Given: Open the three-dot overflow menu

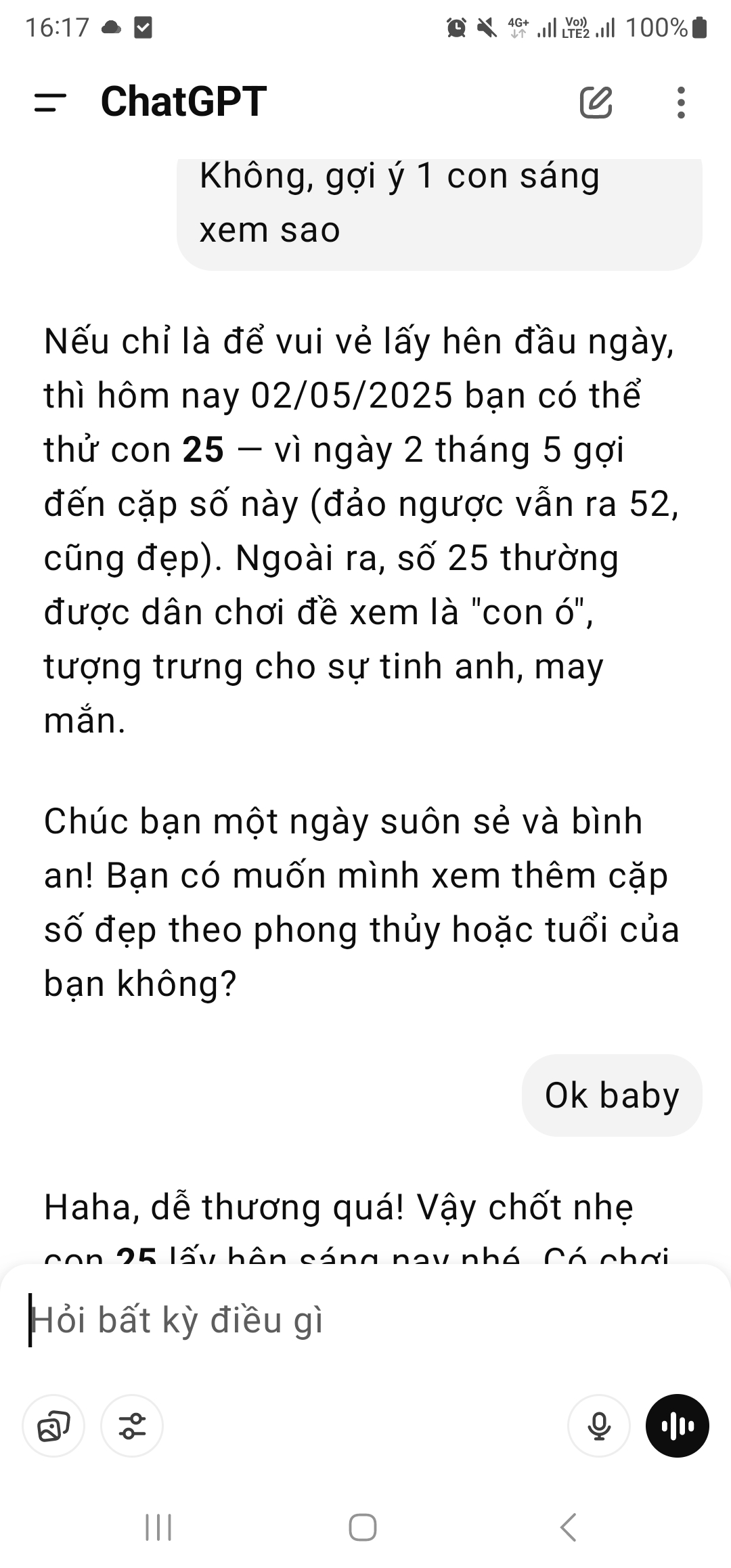Looking at the screenshot, I should click(x=681, y=102).
